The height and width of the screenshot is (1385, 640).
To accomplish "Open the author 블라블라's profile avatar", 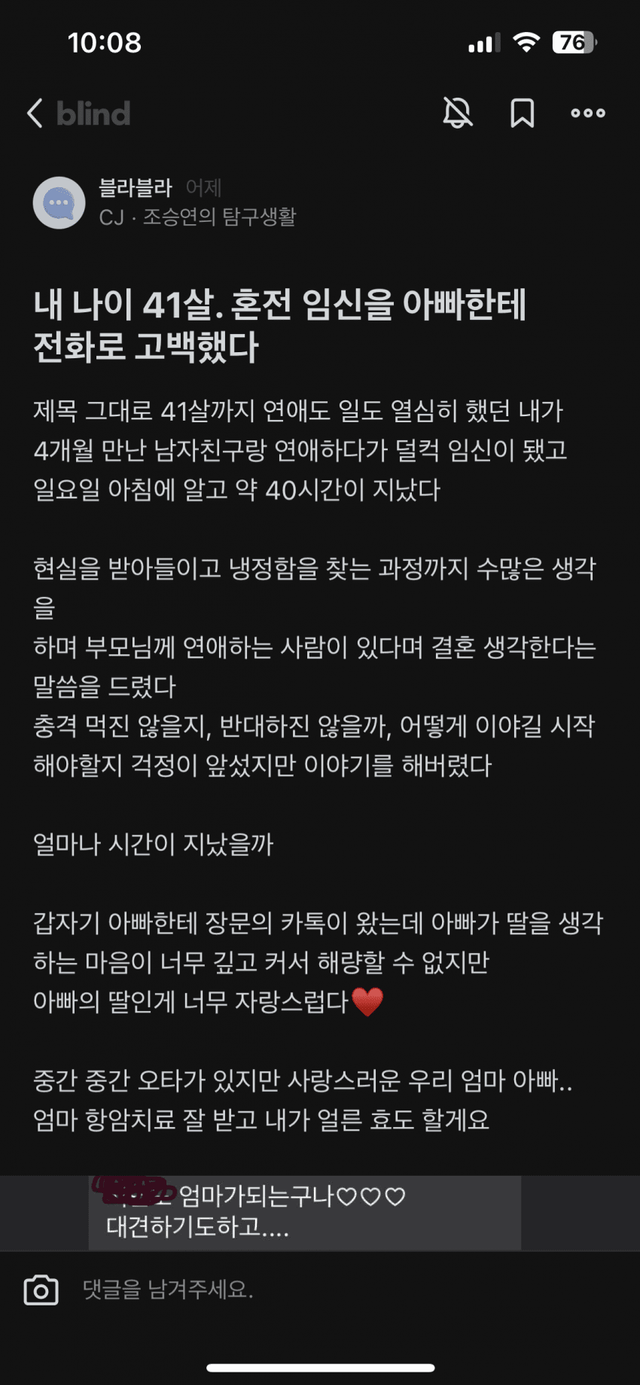I will 59,203.
